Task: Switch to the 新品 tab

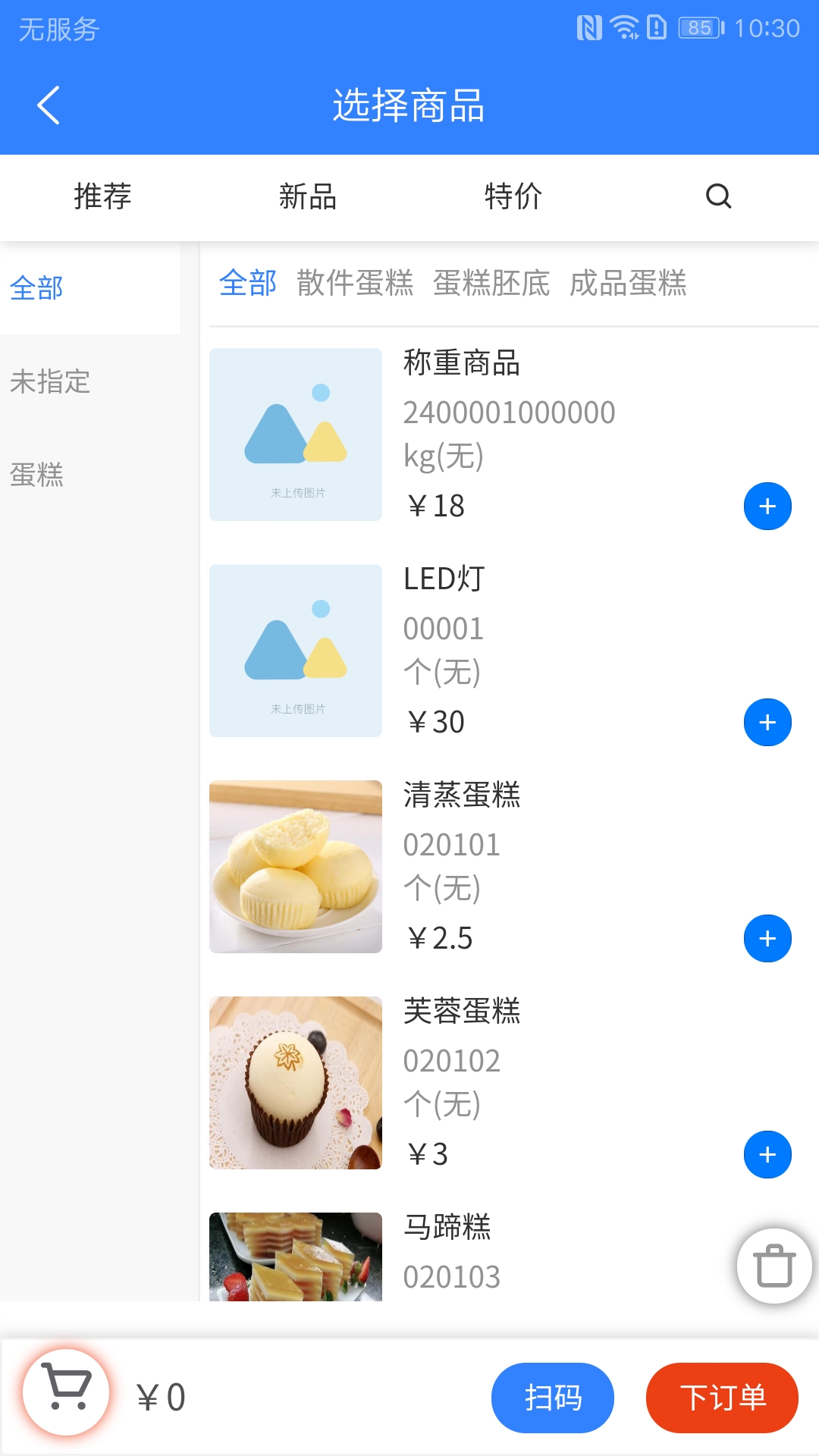Action: pyautogui.click(x=307, y=196)
